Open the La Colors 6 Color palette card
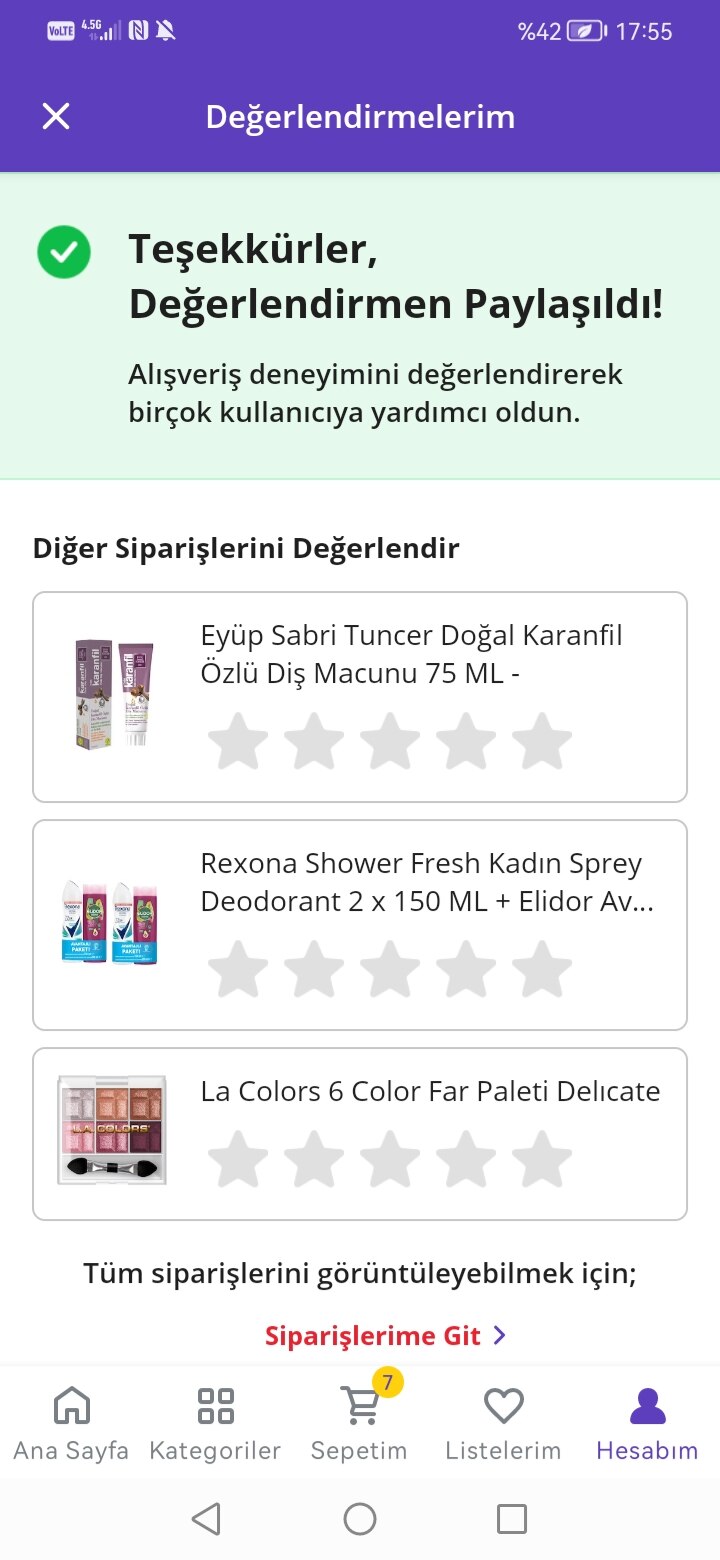720x1560 pixels. pyautogui.click(x=430, y=1091)
